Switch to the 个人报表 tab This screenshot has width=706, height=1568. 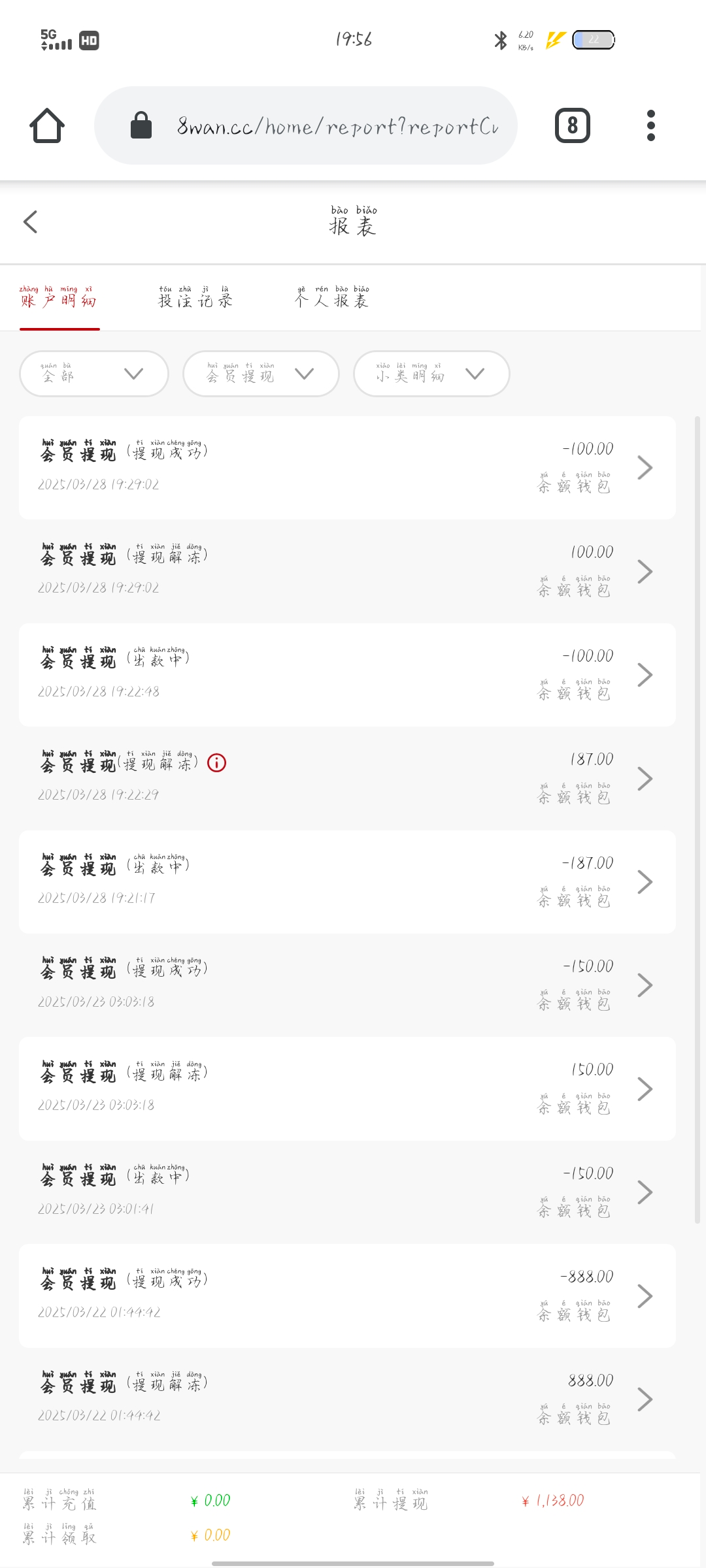tap(332, 298)
